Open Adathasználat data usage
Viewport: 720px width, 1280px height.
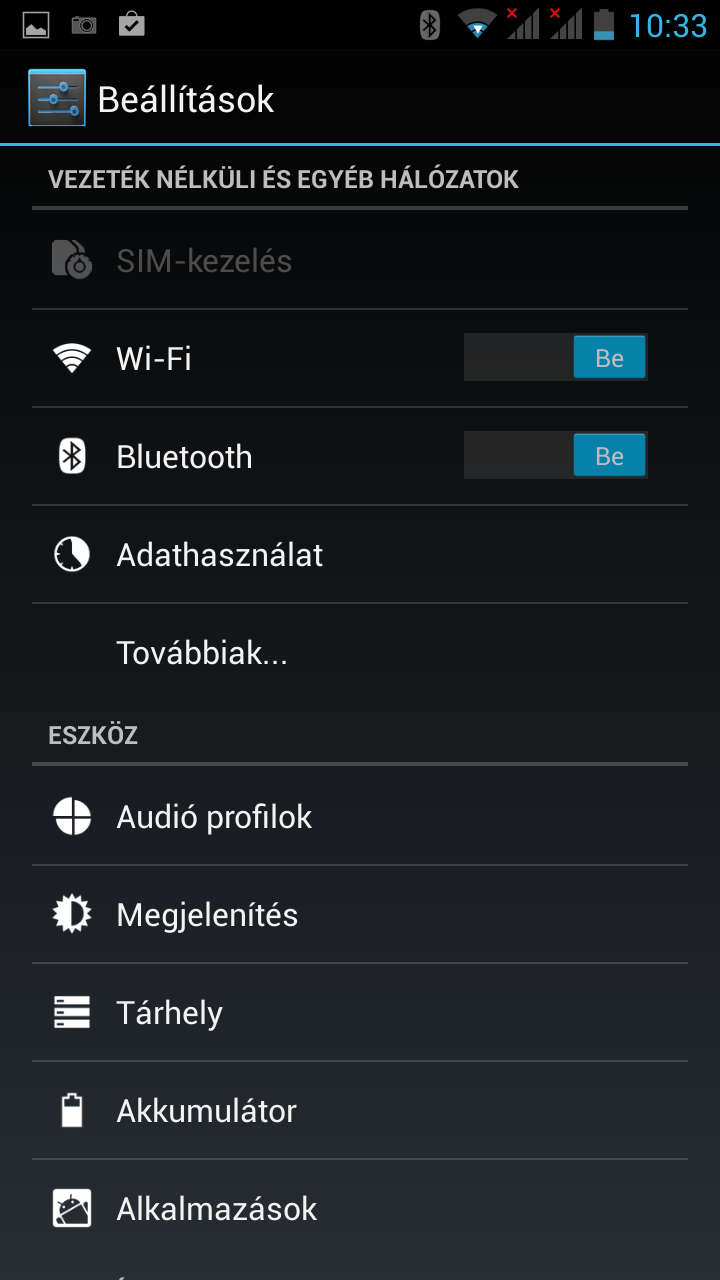point(220,554)
